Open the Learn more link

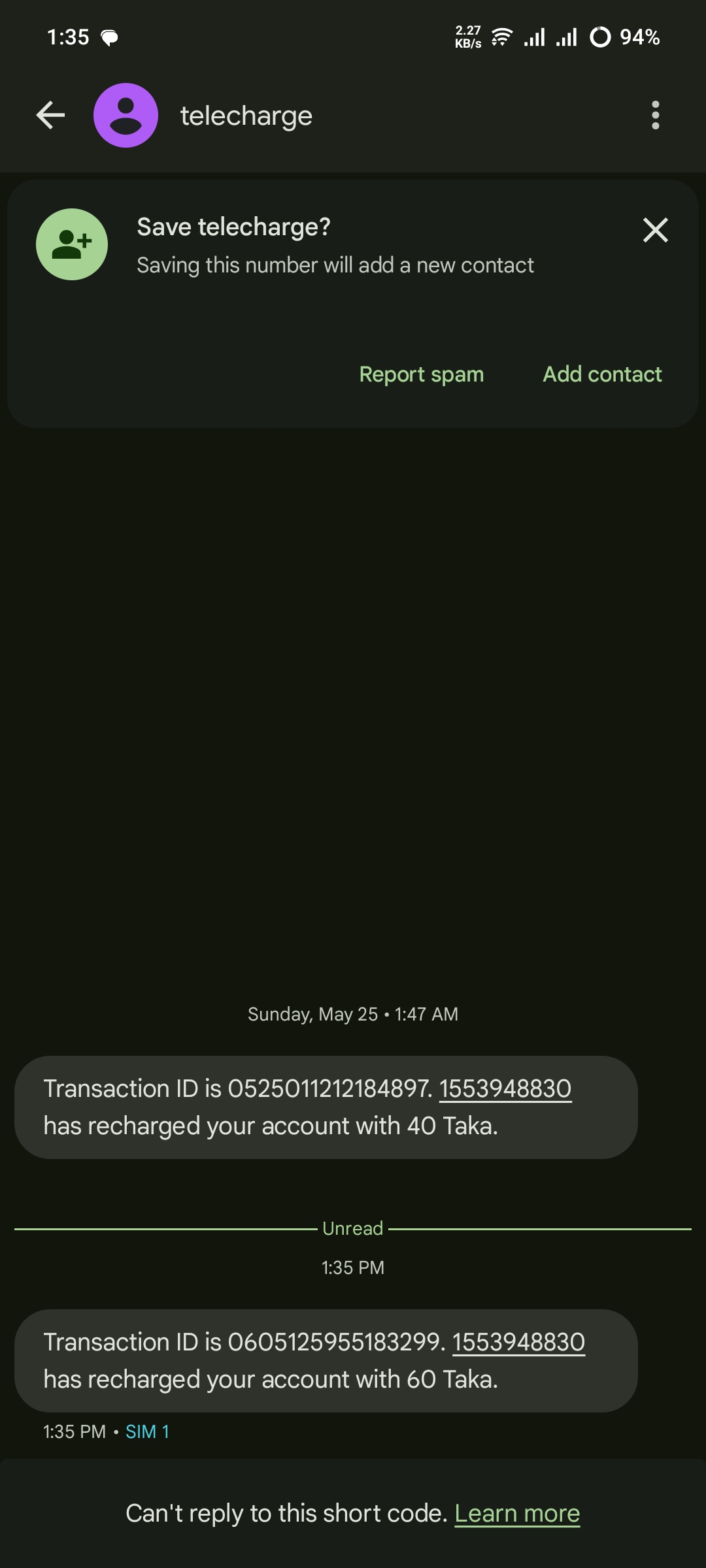coord(517,1513)
